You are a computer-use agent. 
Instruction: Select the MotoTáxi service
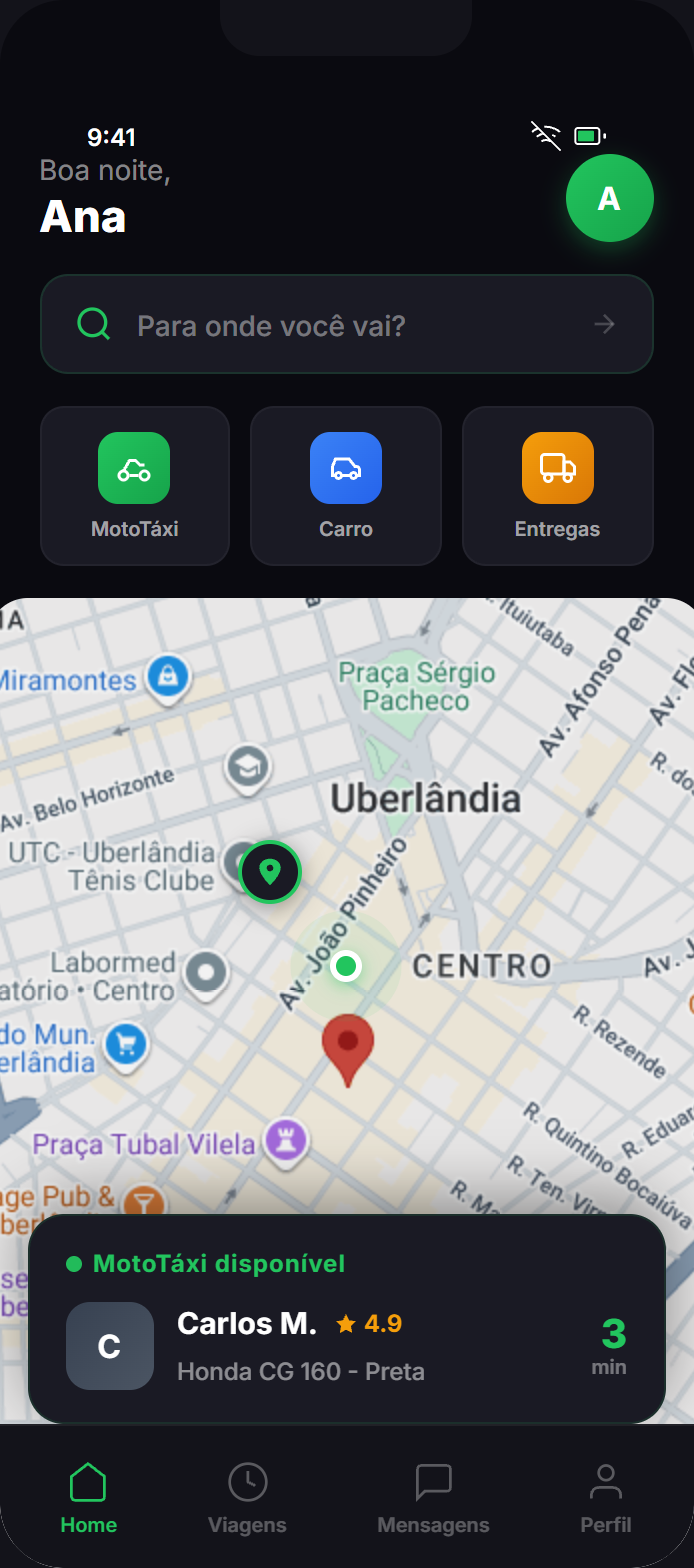[135, 486]
